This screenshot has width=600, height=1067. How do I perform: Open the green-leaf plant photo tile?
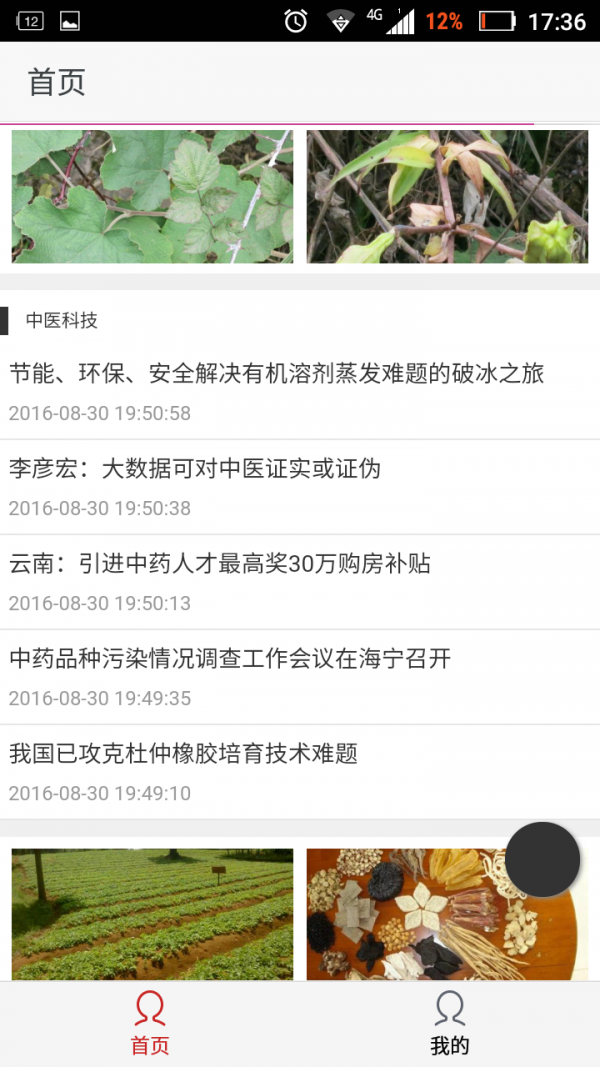point(152,196)
